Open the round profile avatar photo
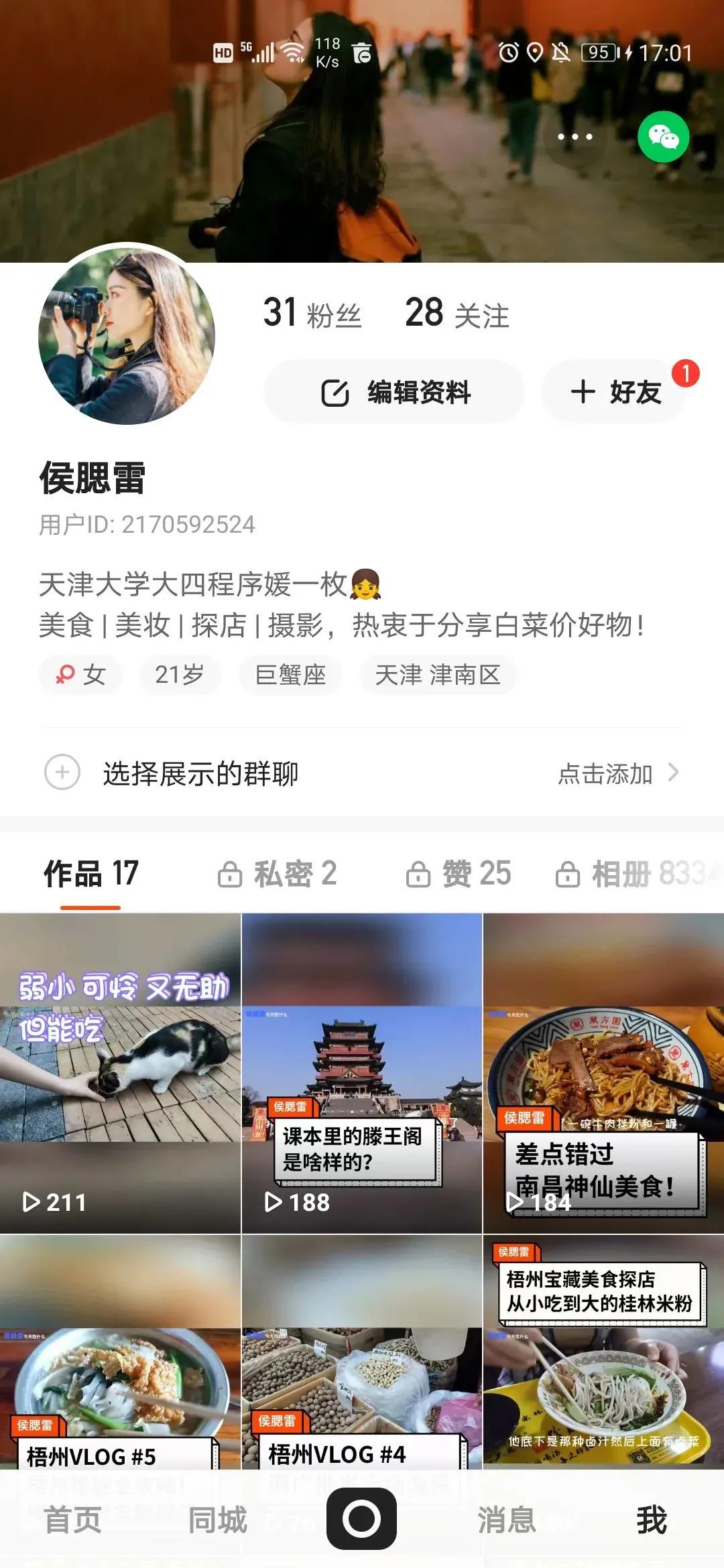Image resolution: width=724 pixels, height=1568 pixels. click(127, 336)
